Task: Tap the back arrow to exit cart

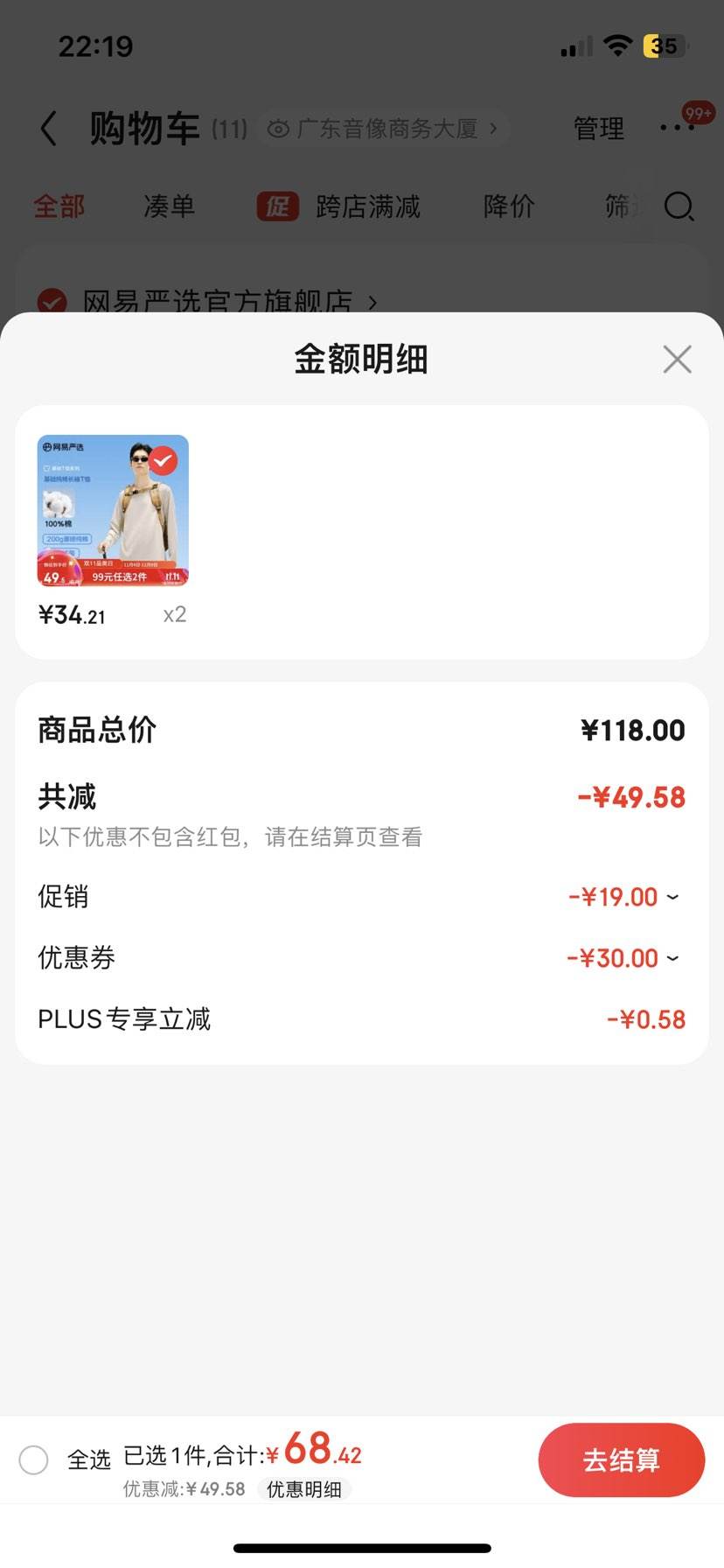Action: (x=48, y=128)
